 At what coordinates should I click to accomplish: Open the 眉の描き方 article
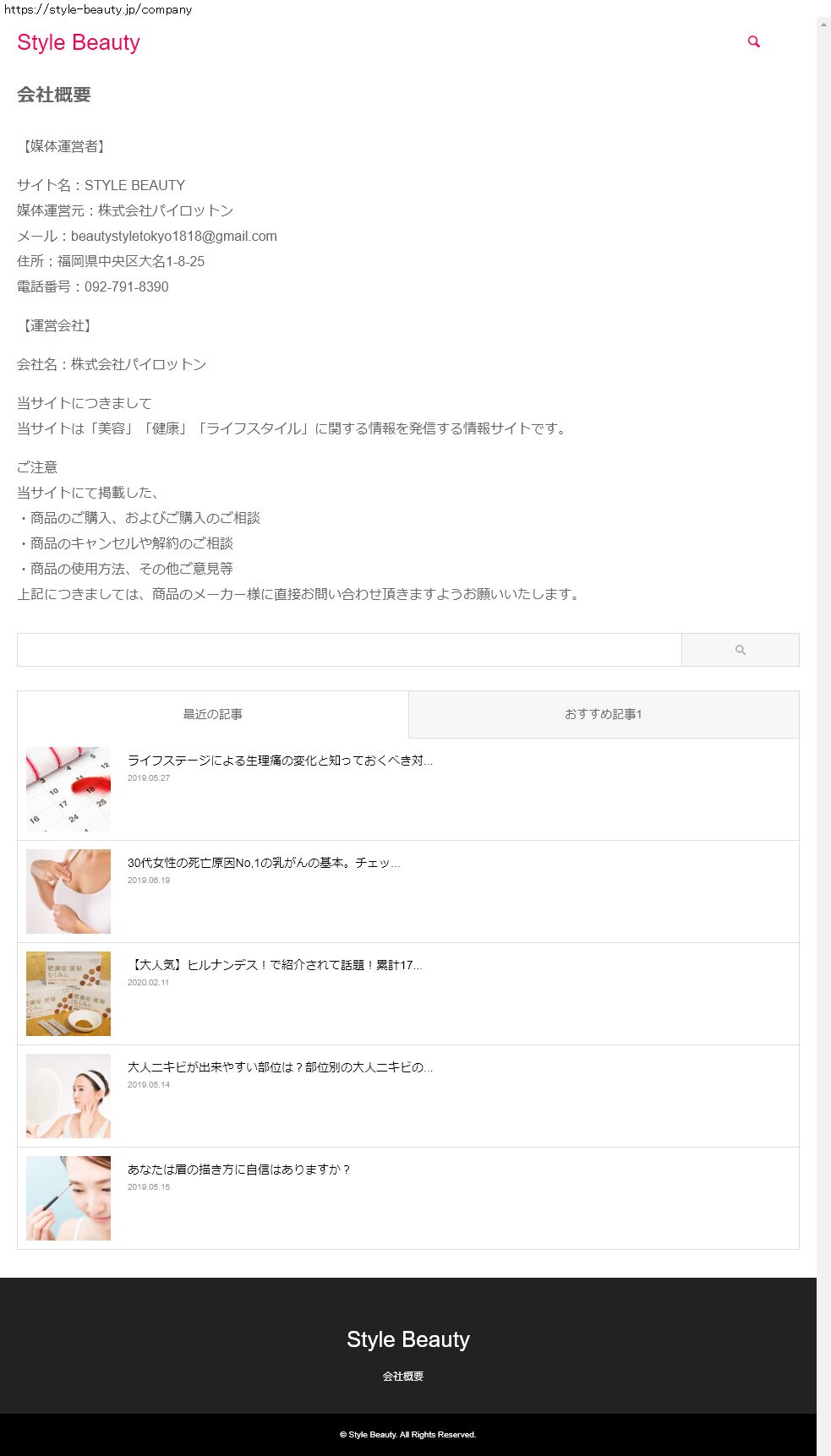pos(238,1170)
